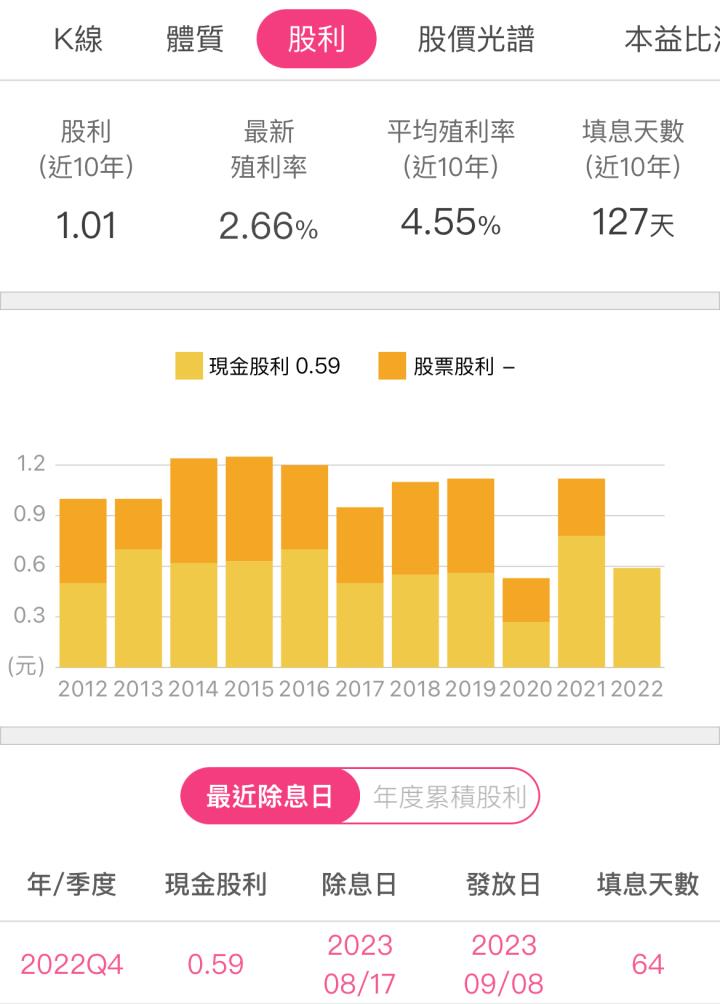Select the highlighted 股利 tab

[318, 40]
